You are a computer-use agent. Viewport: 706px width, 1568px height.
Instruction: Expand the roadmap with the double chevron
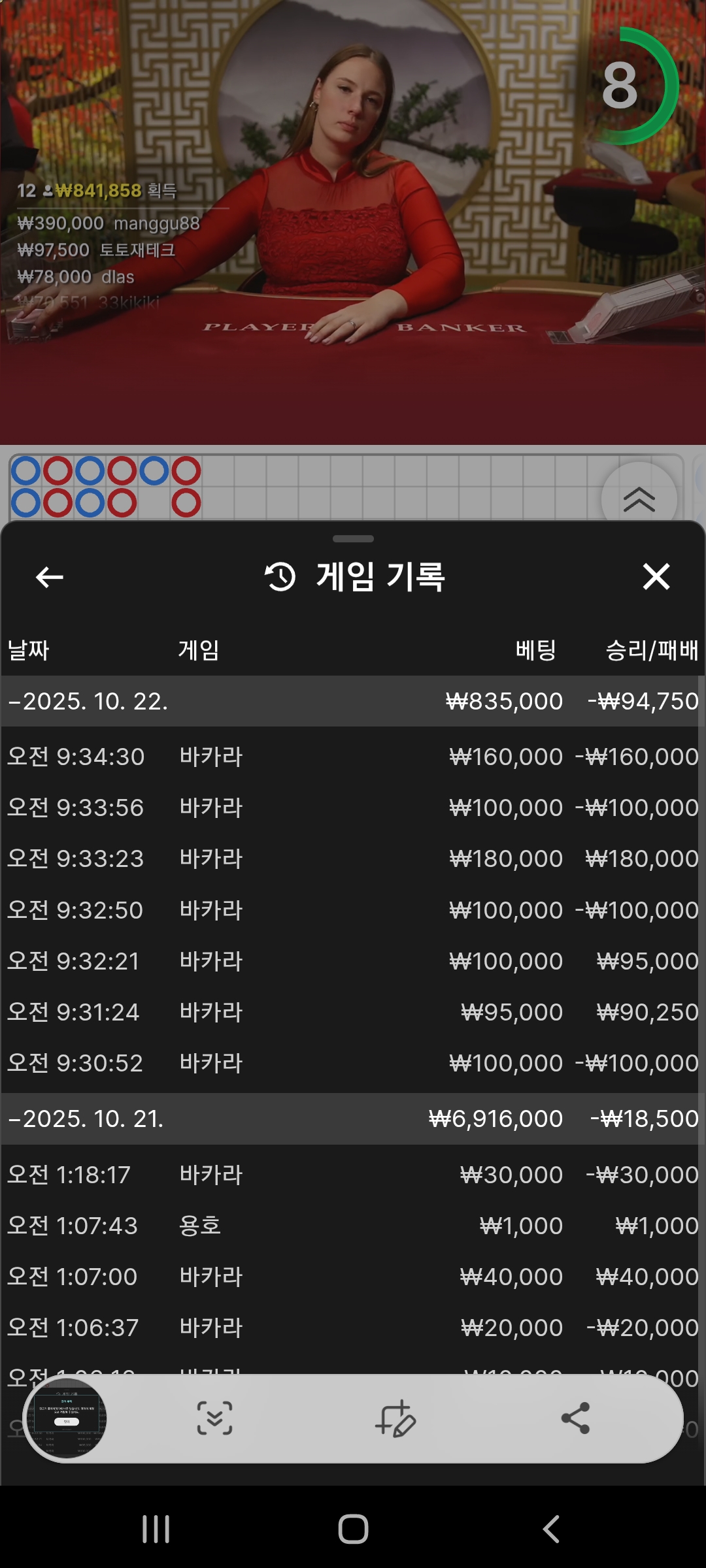[x=639, y=500]
